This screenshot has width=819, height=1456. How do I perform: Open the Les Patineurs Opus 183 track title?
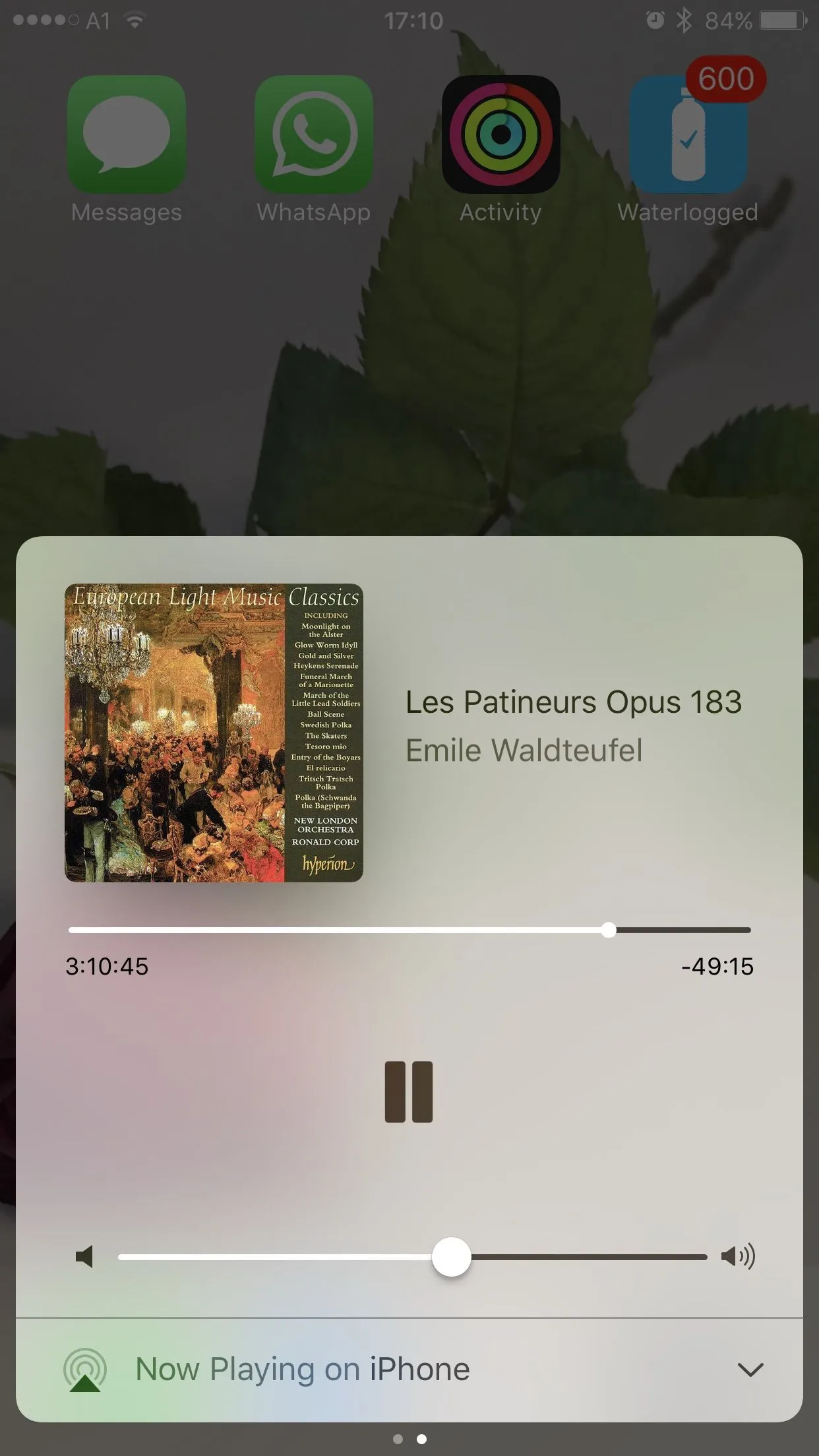(573, 702)
